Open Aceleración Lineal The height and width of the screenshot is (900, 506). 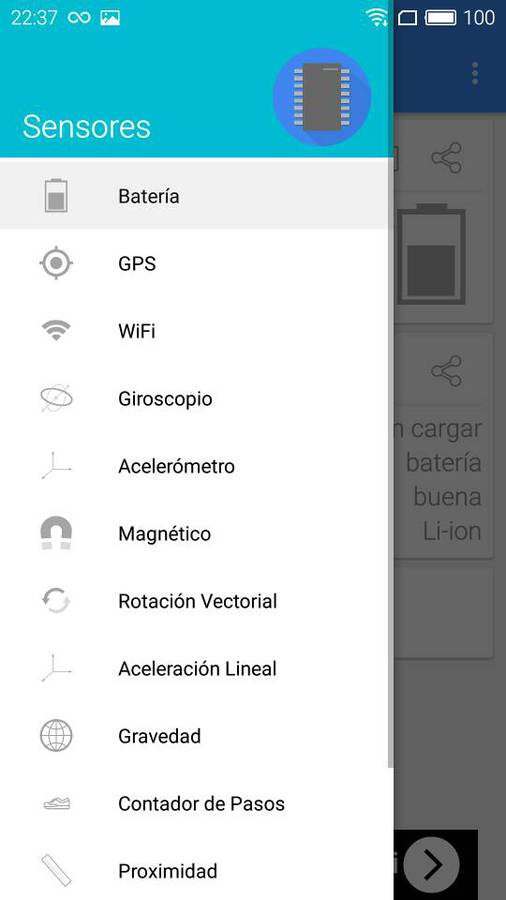[197, 669]
